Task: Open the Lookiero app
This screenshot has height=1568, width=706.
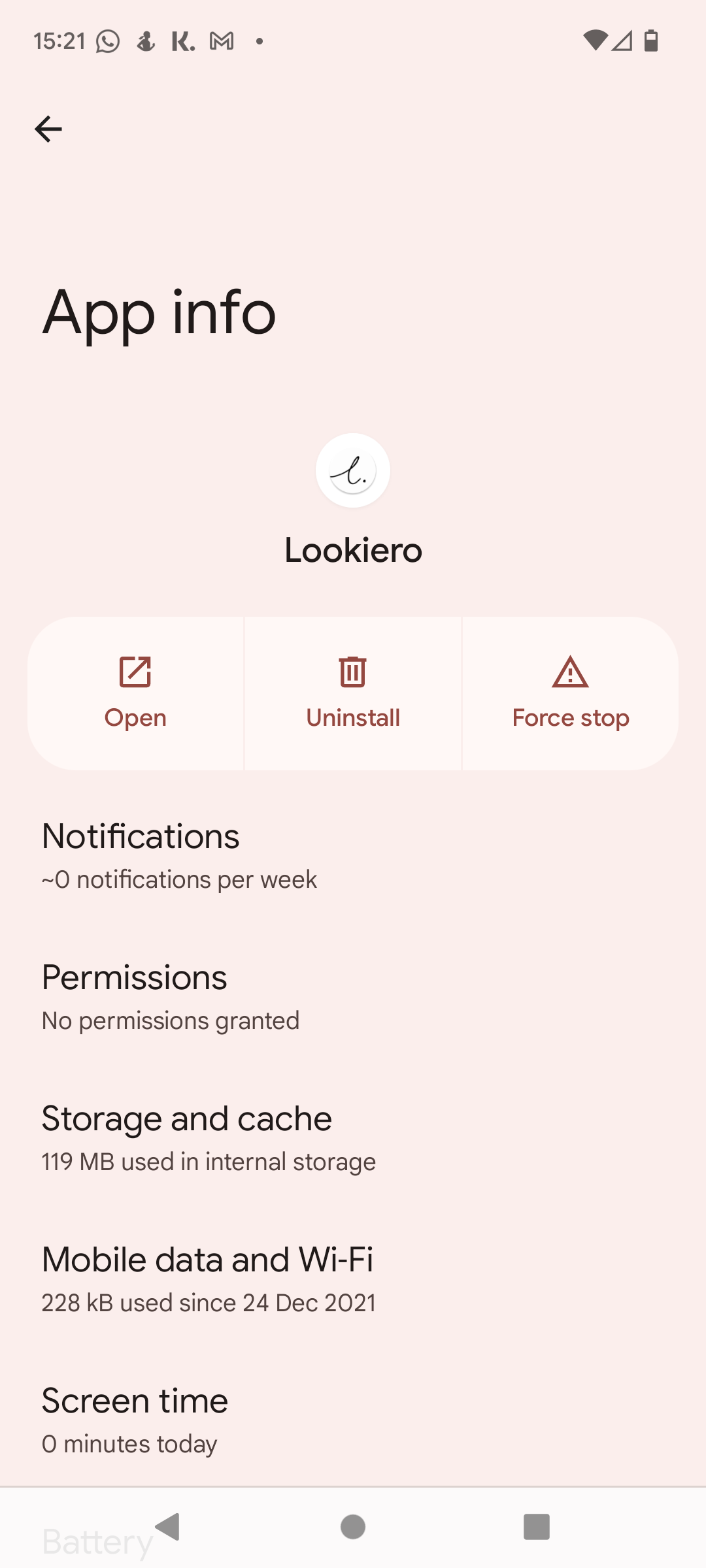Action: tap(135, 693)
